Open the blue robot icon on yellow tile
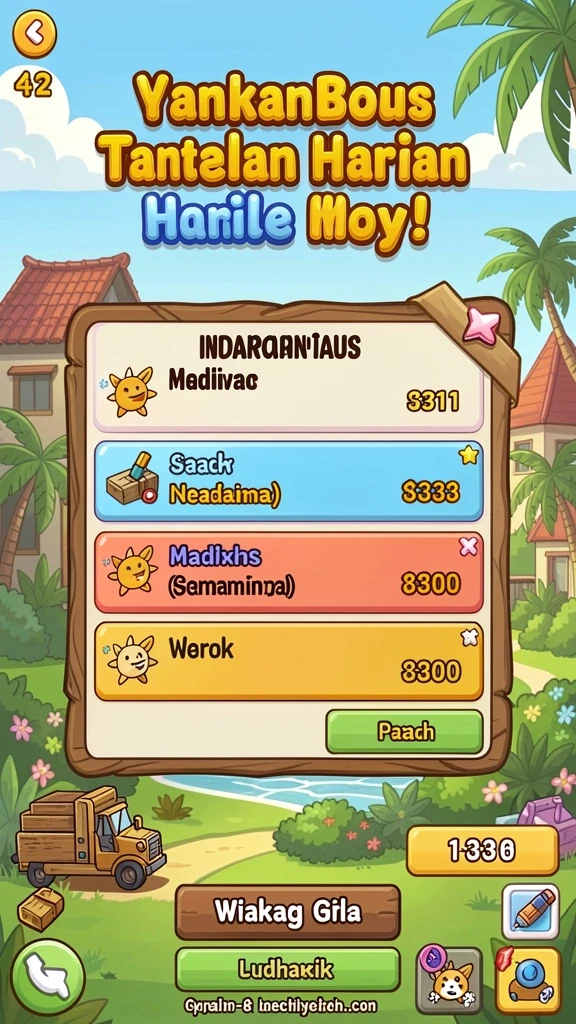The image size is (576, 1024). pos(528,980)
